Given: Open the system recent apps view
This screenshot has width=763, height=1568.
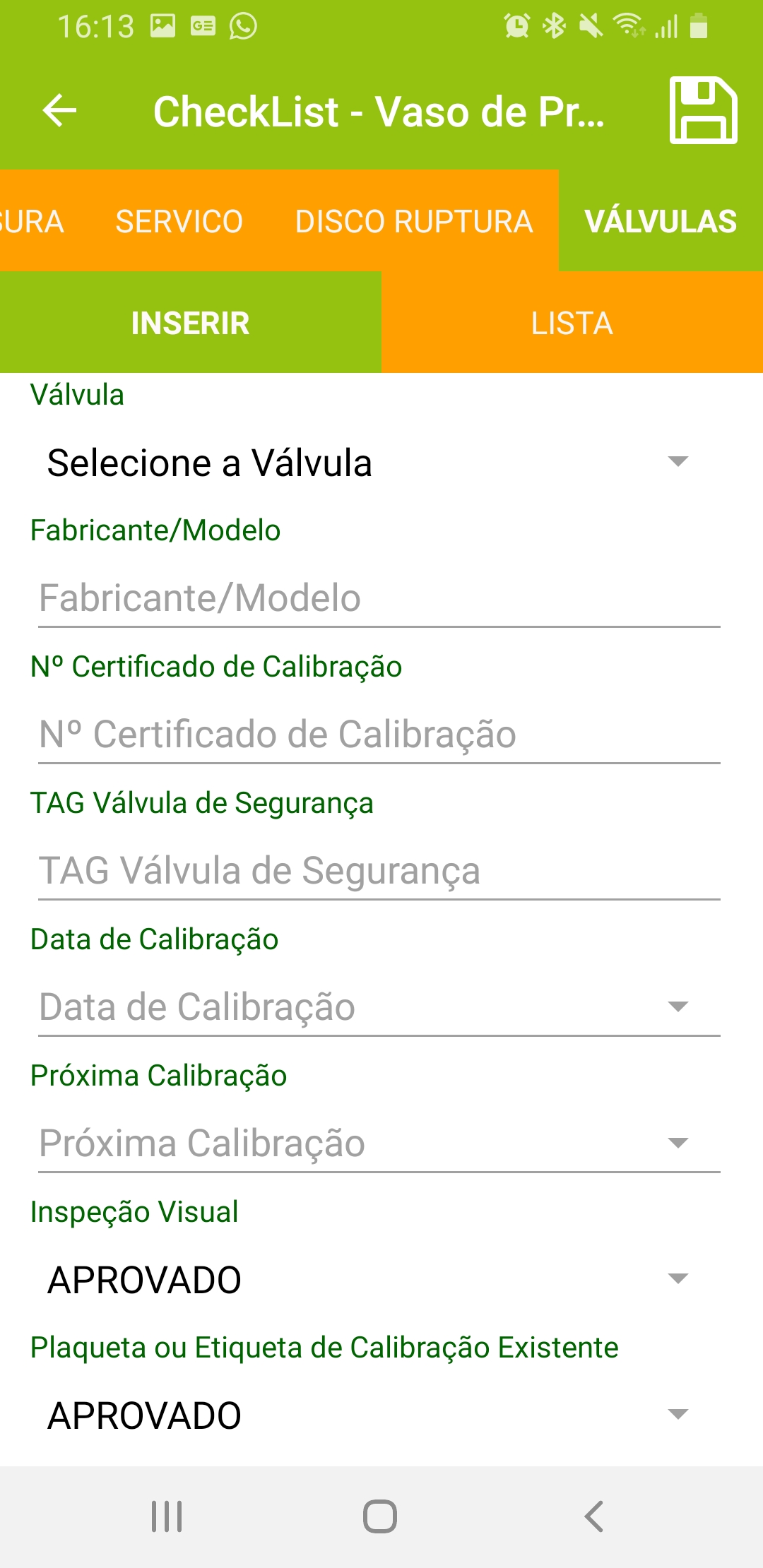Looking at the screenshot, I should [x=167, y=1516].
